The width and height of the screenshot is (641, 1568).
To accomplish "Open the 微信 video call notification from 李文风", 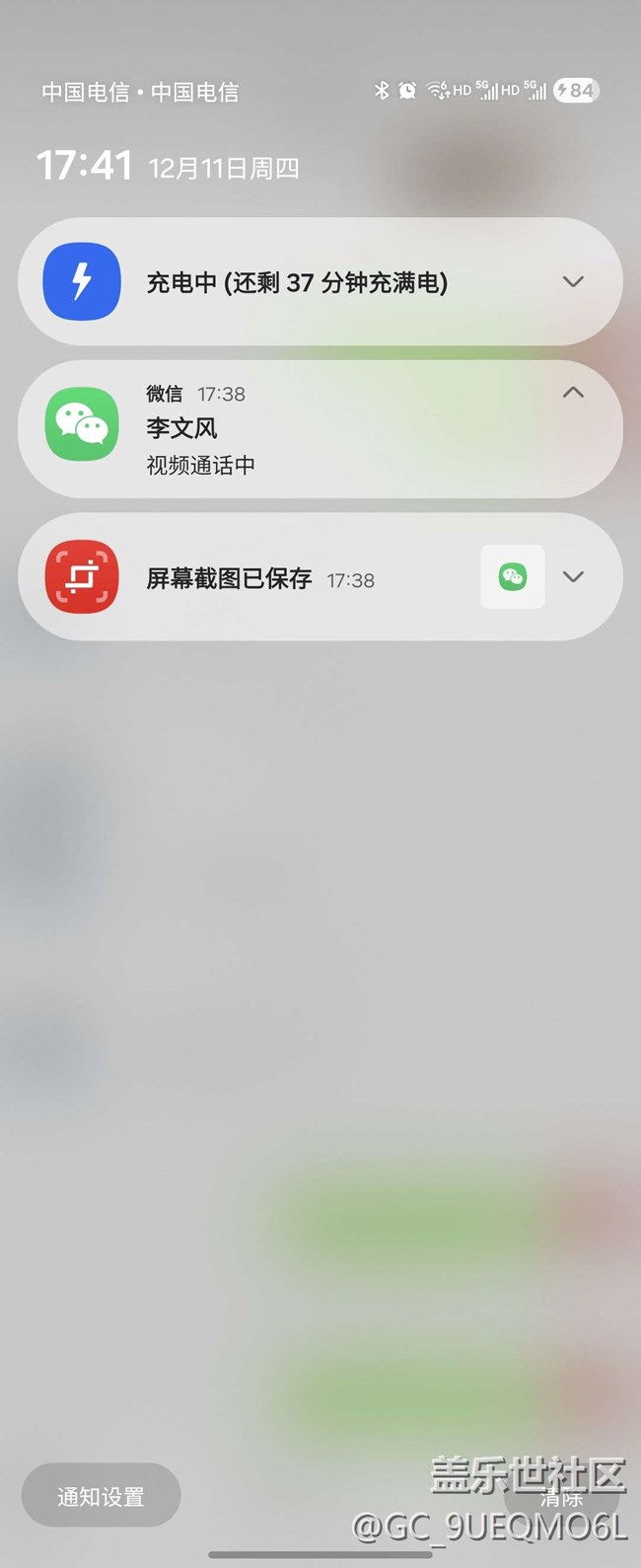I will coord(296,430).
